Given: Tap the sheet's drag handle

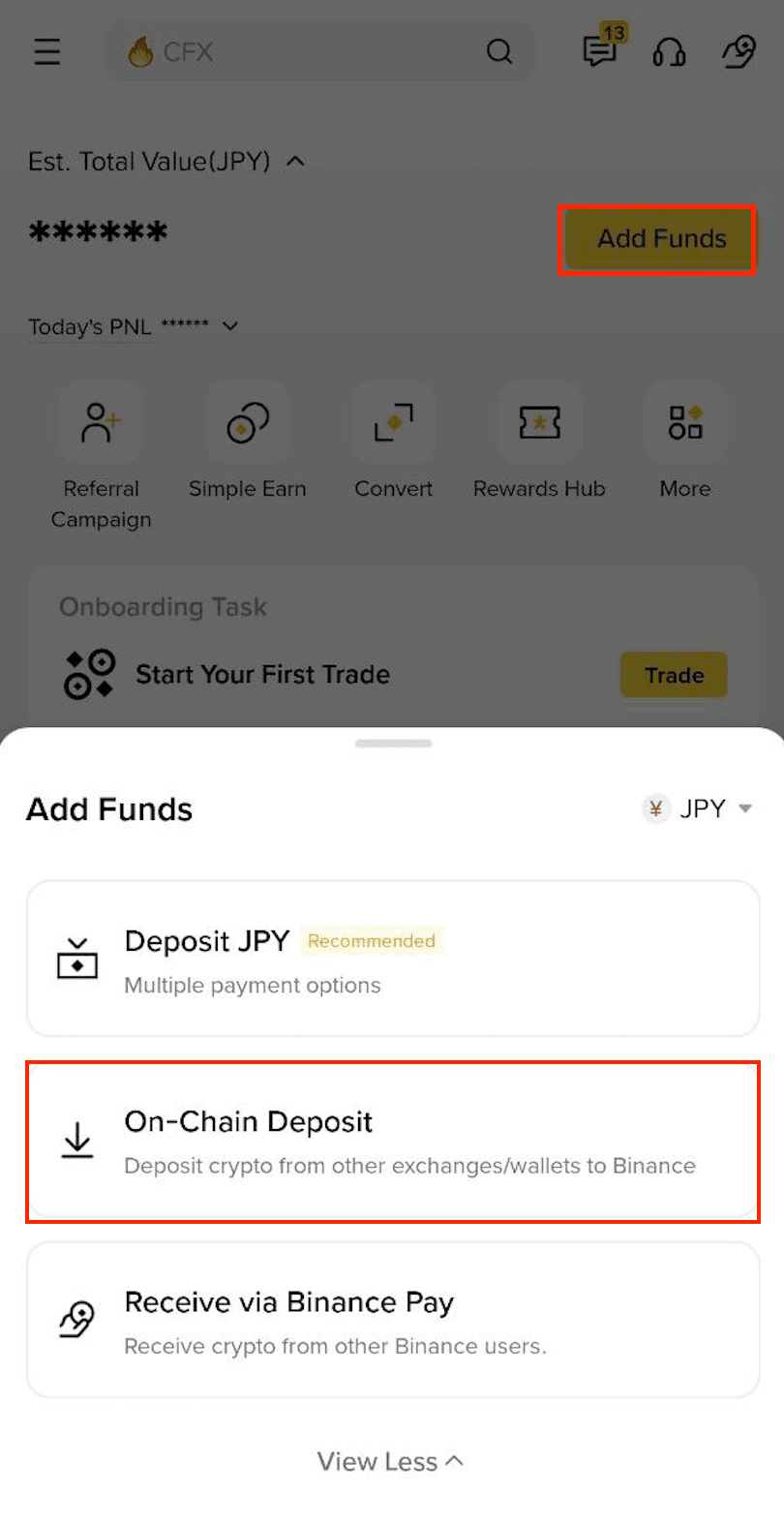Looking at the screenshot, I should [393, 744].
